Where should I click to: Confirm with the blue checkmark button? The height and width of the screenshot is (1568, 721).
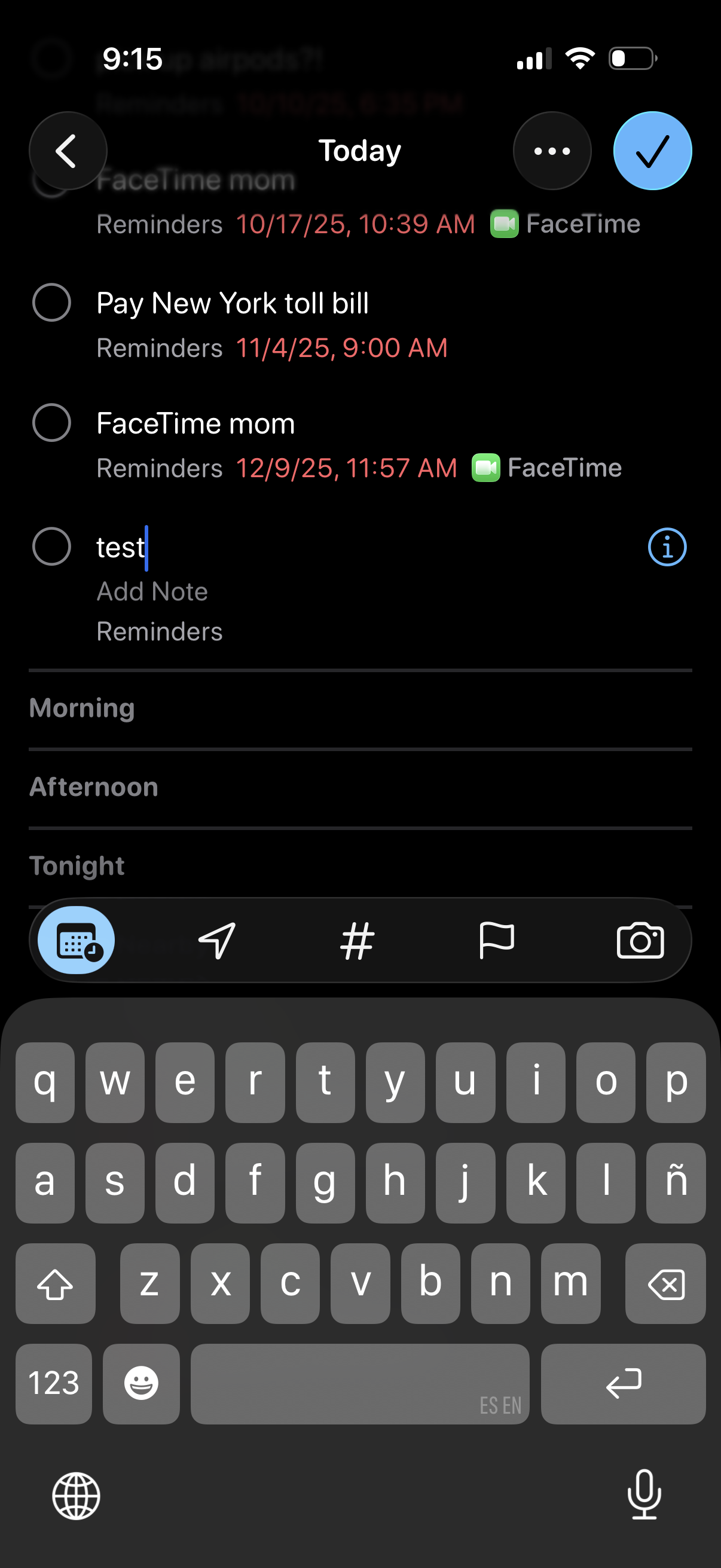pyautogui.click(x=652, y=151)
